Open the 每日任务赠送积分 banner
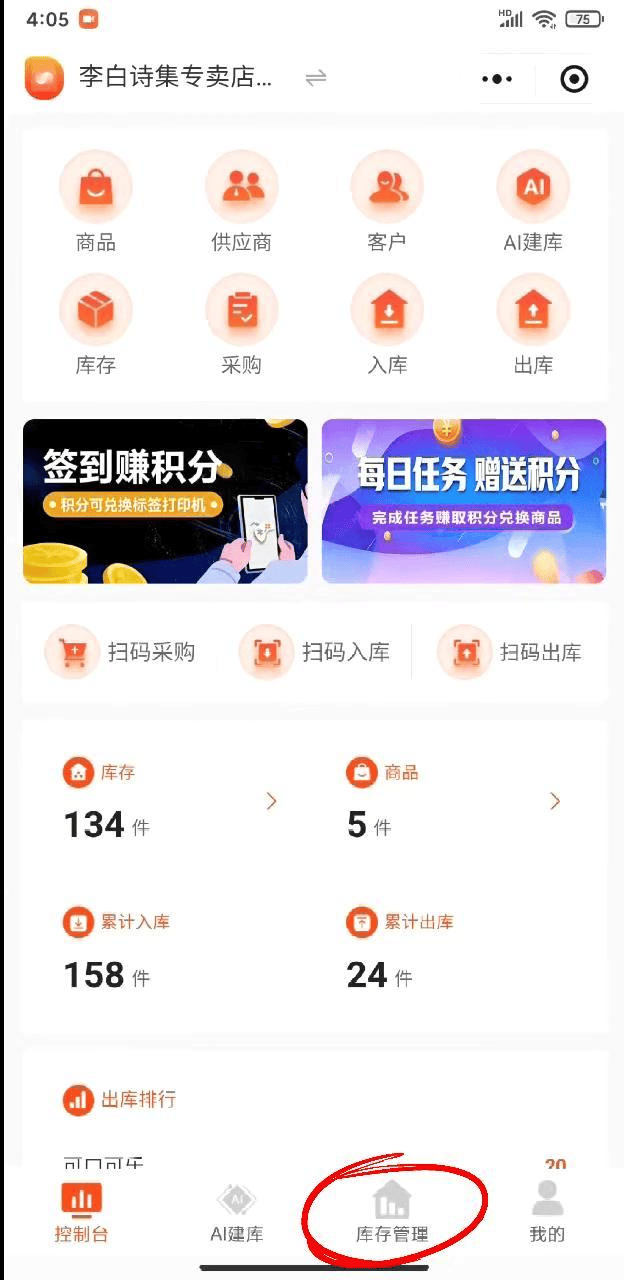Image resolution: width=624 pixels, height=1280 pixels. pos(464,500)
